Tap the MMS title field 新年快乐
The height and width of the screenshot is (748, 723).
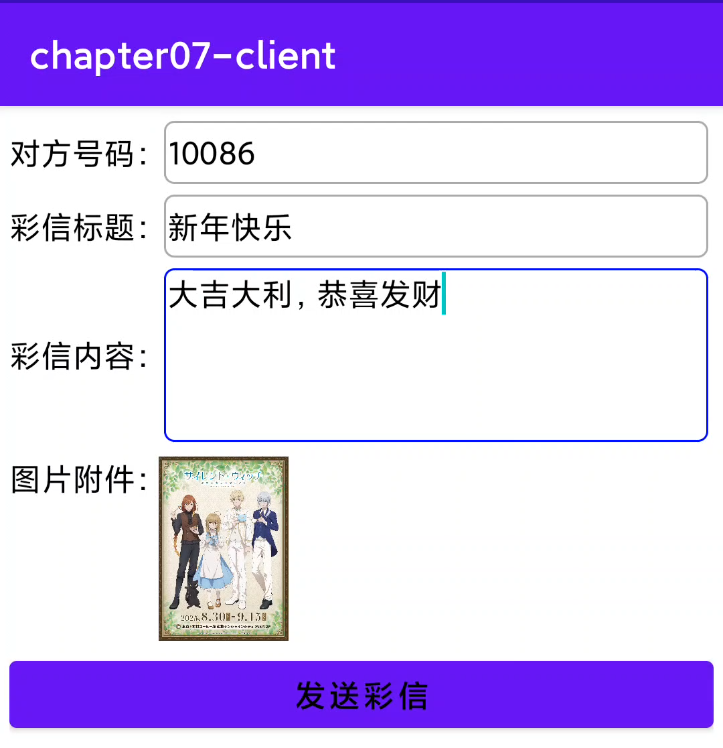pos(436,227)
